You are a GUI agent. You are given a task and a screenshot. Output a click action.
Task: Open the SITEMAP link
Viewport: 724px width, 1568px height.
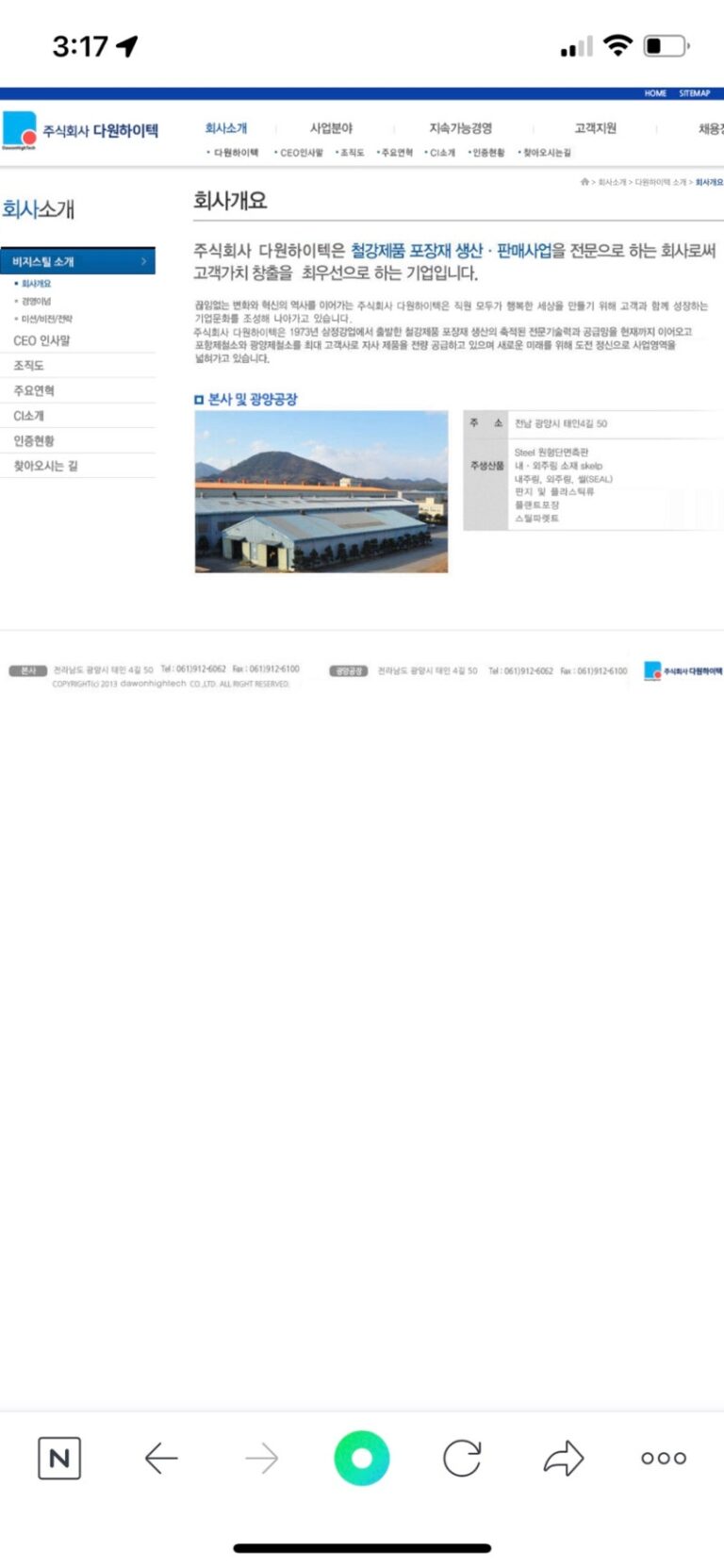pyautogui.click(x=695, y=93)
